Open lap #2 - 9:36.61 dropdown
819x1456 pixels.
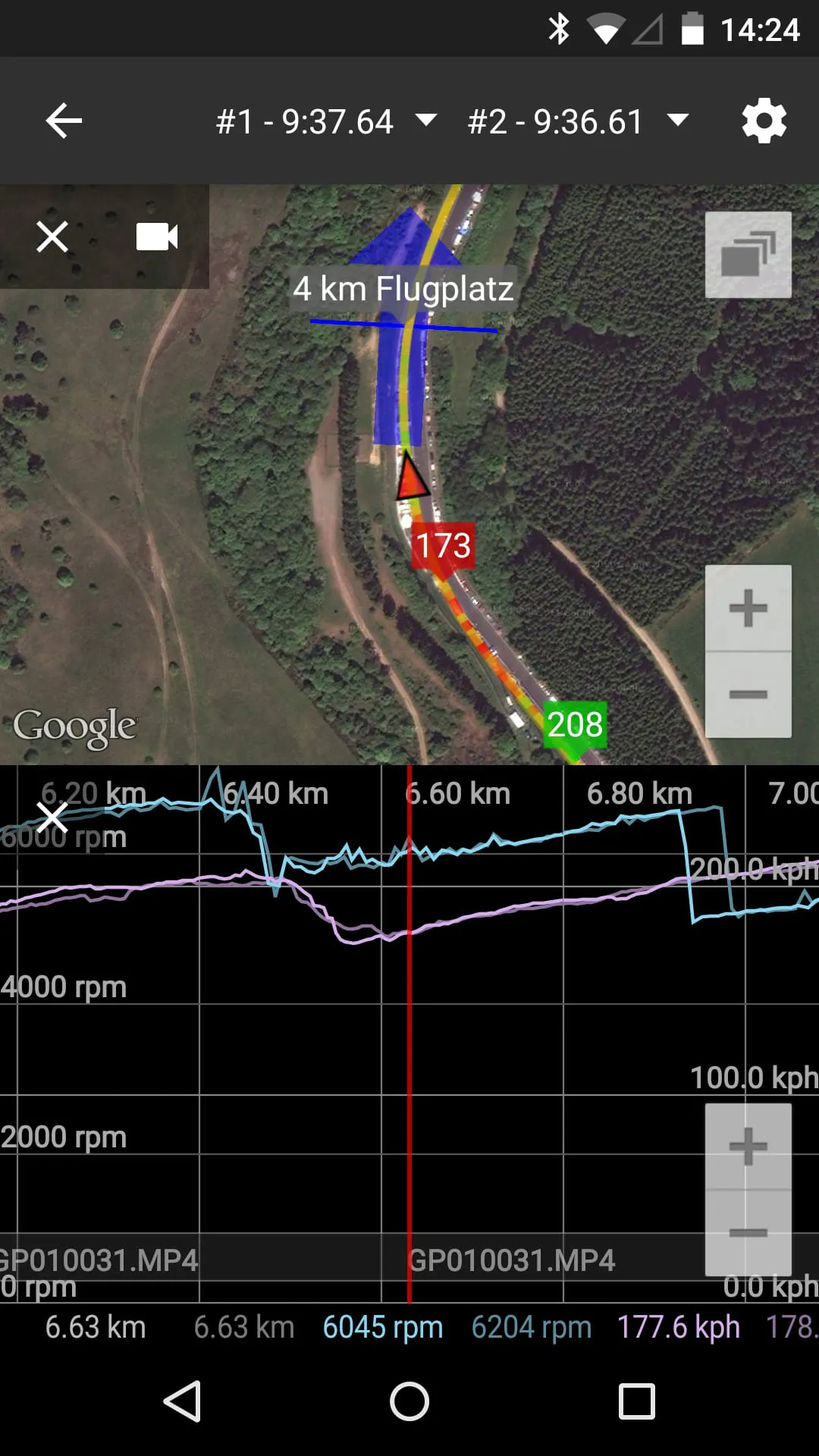[578, 121]
